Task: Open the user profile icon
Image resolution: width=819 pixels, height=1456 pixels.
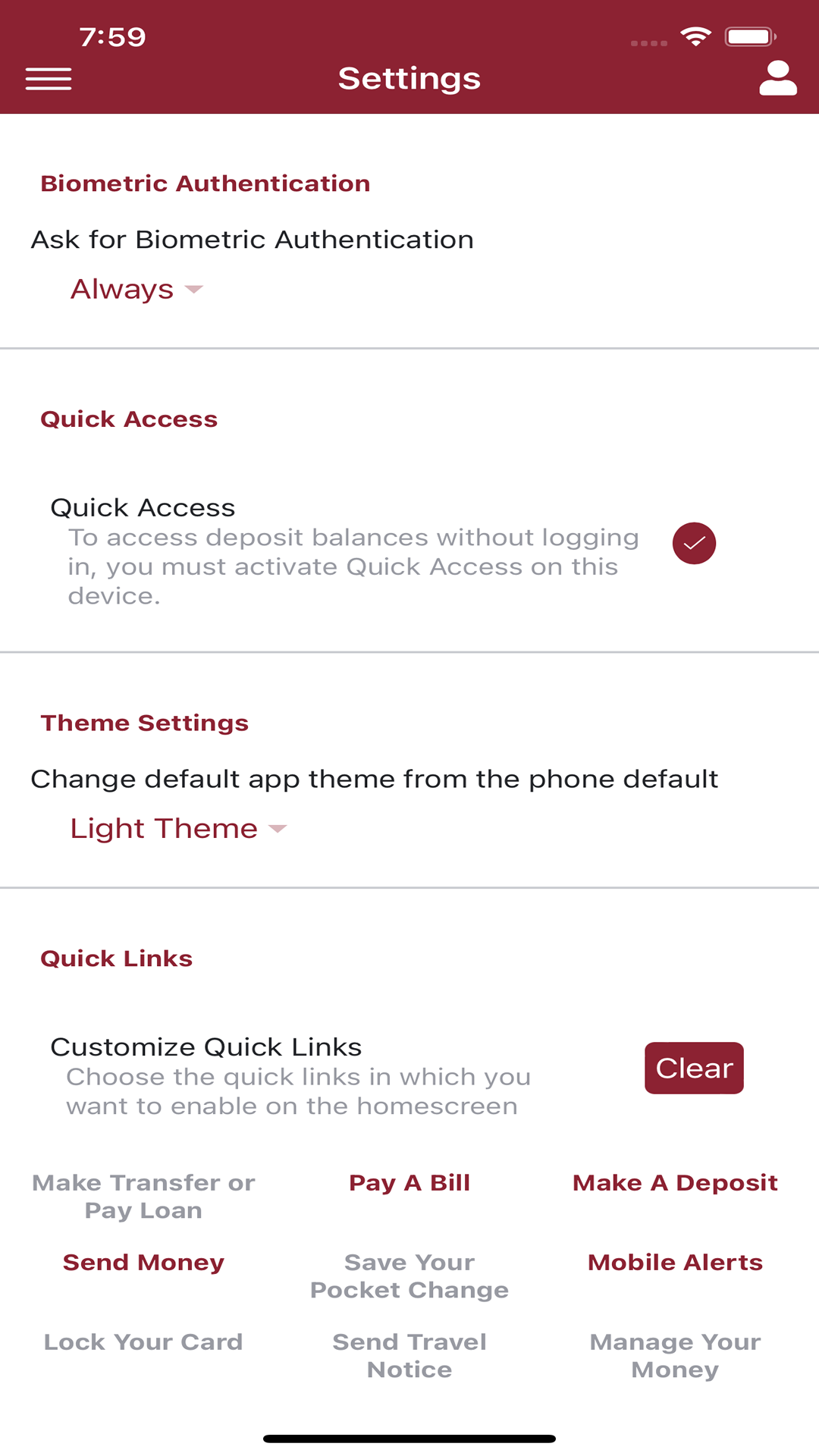Action: click(x=777, y=79)
